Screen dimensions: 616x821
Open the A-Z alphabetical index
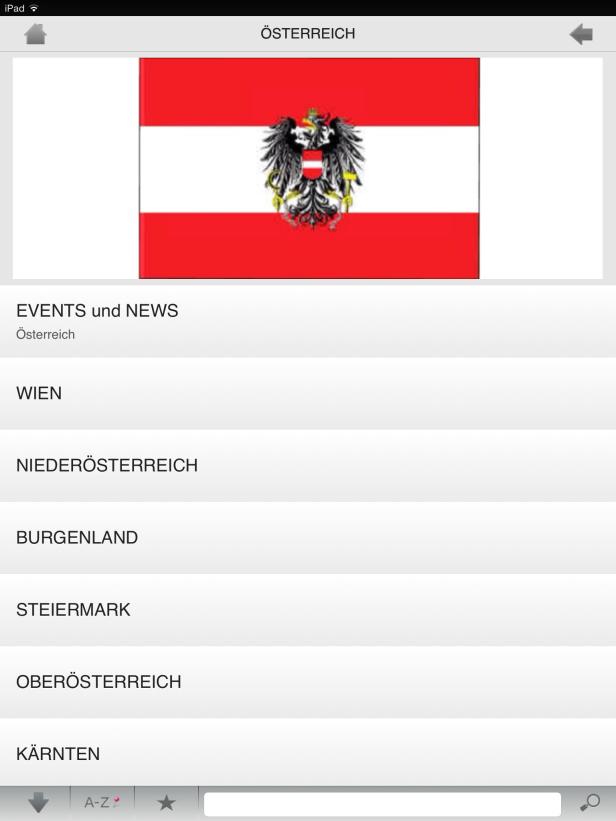[x=102, y=802]
